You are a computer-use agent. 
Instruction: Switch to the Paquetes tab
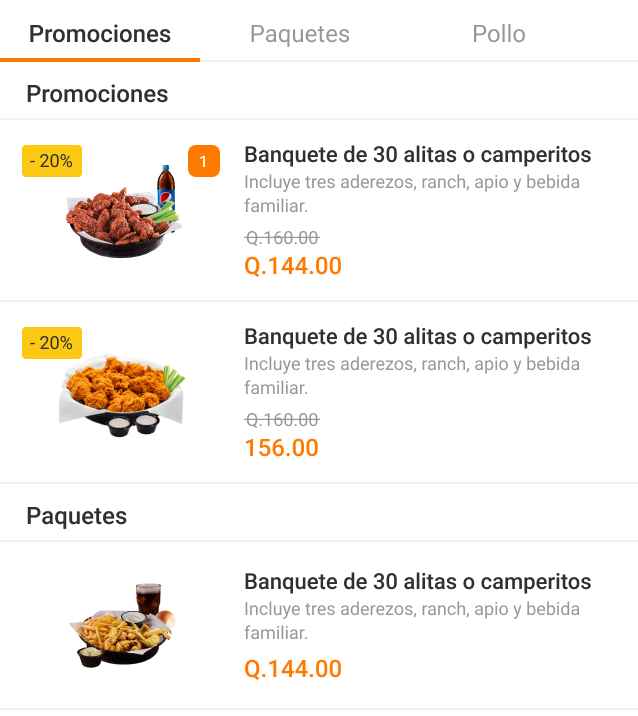pyautogui.click(x=299, y=34)
